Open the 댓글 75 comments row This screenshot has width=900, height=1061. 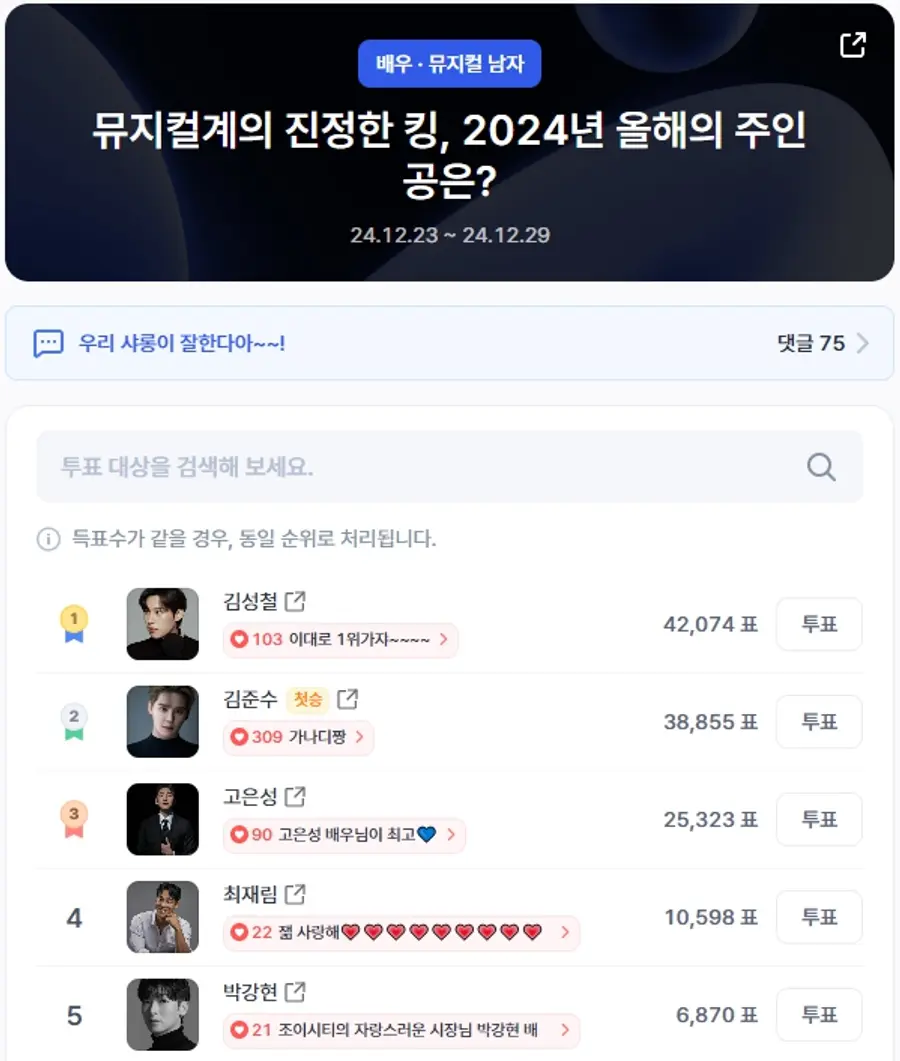tap(822, 343)
